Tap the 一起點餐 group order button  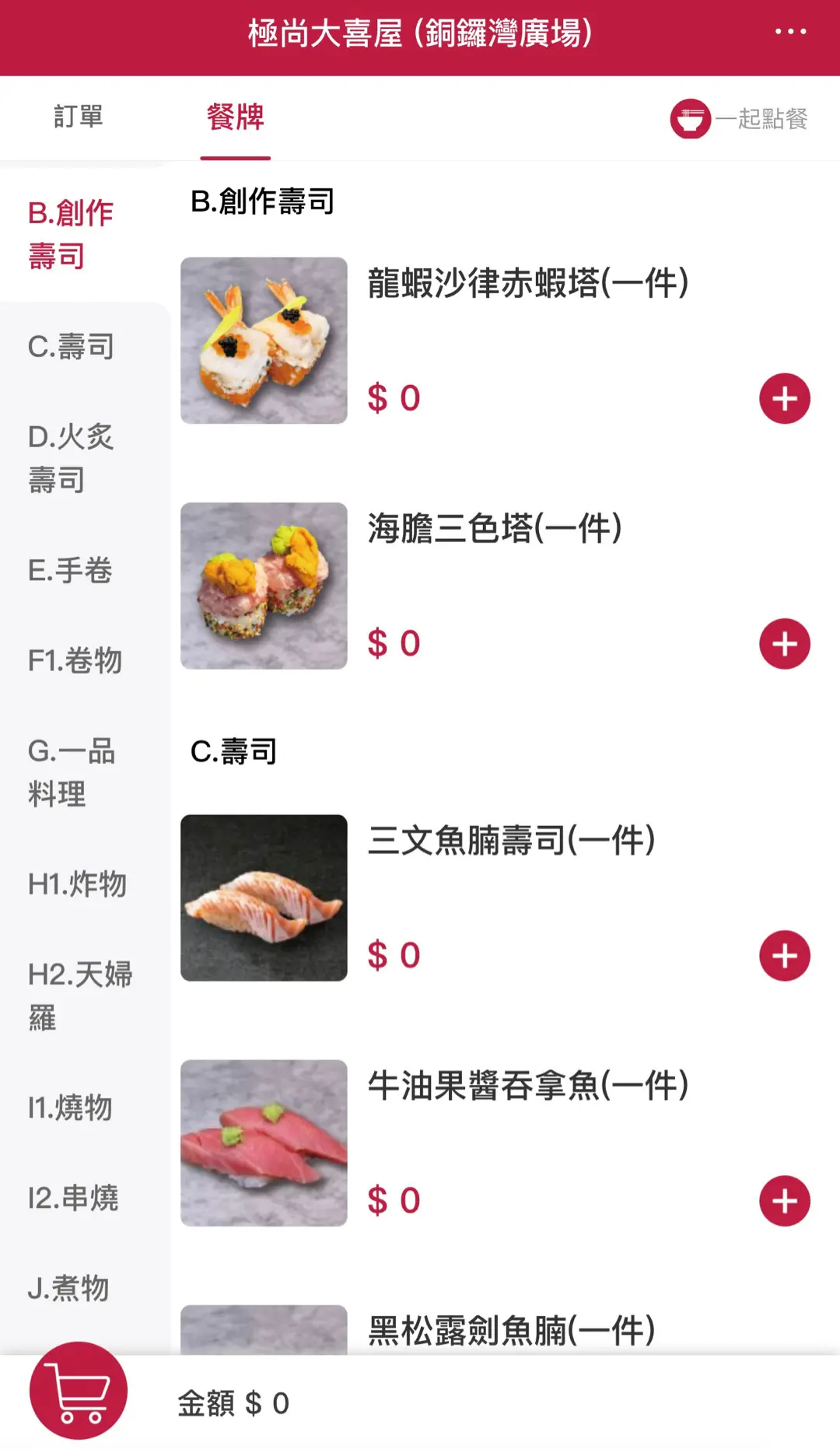740,119
